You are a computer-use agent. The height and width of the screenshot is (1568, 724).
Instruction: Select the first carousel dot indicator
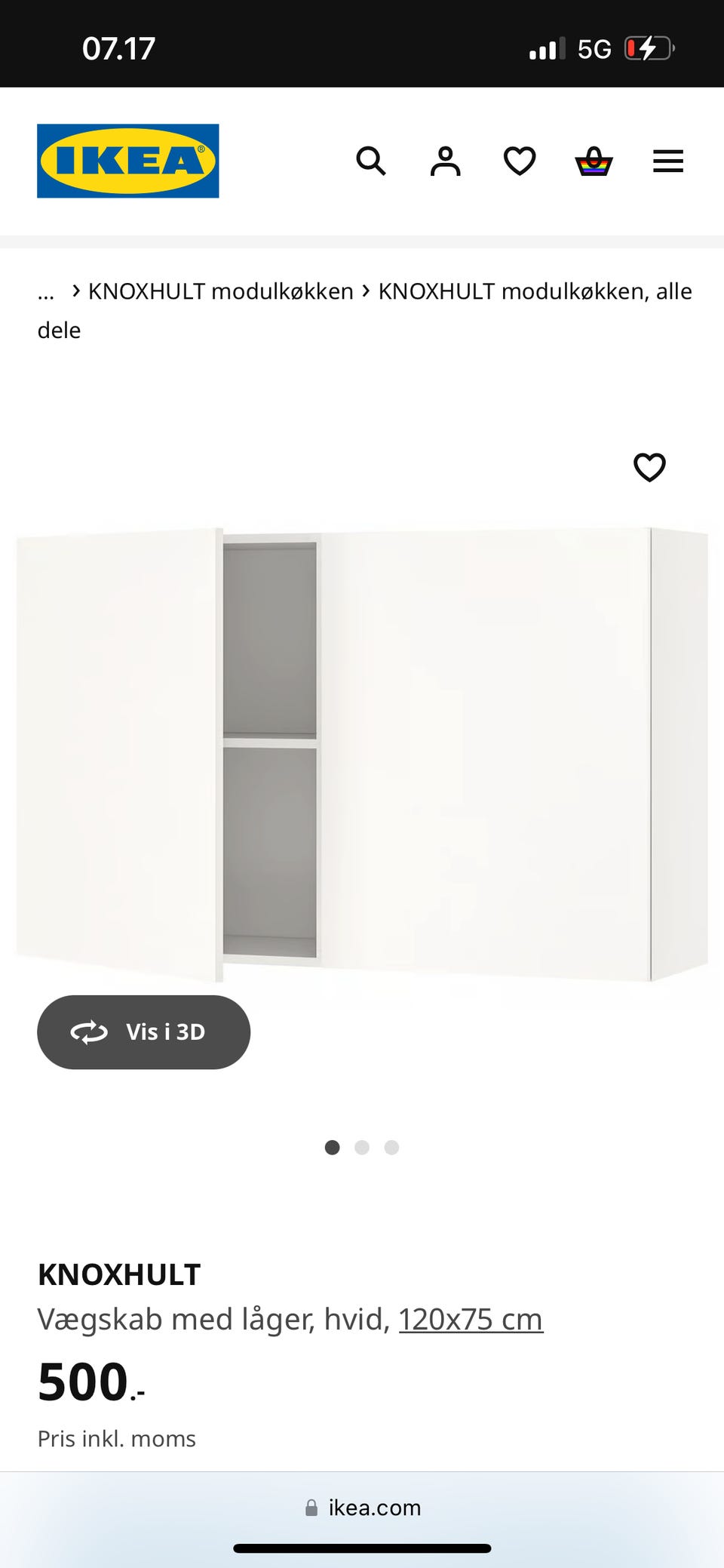pyautogui.click(x=333, y=1147)
